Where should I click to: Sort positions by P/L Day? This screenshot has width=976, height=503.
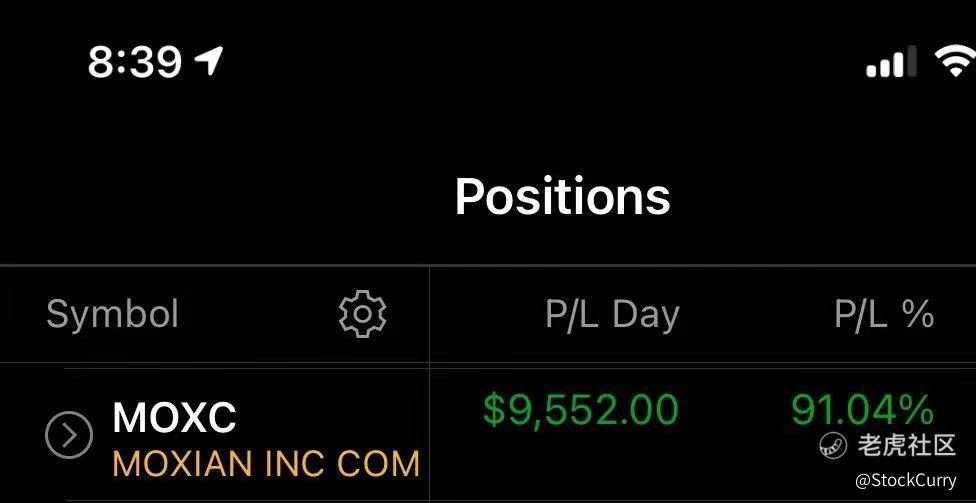tap(612, 315)
